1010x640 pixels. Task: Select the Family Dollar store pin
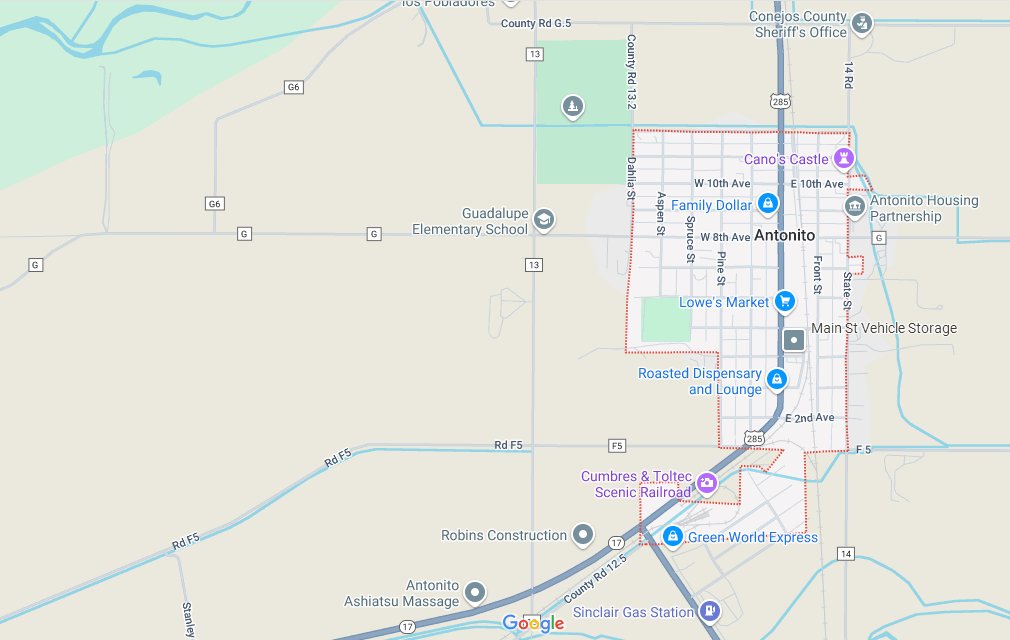[x=767, y=204]
